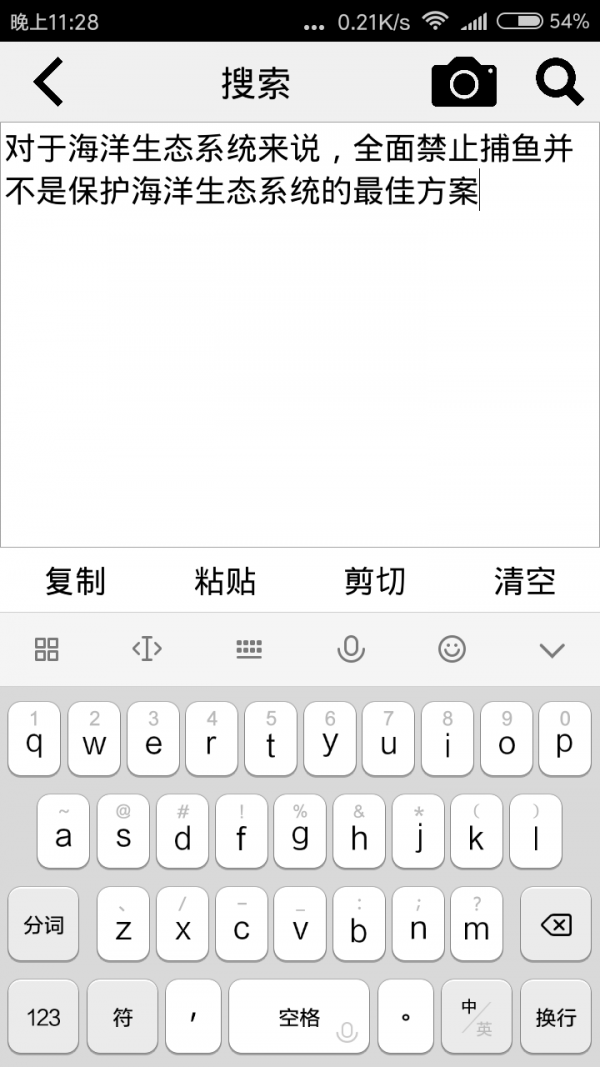Open the 符 symbols keyboard

click(122, 1017)
